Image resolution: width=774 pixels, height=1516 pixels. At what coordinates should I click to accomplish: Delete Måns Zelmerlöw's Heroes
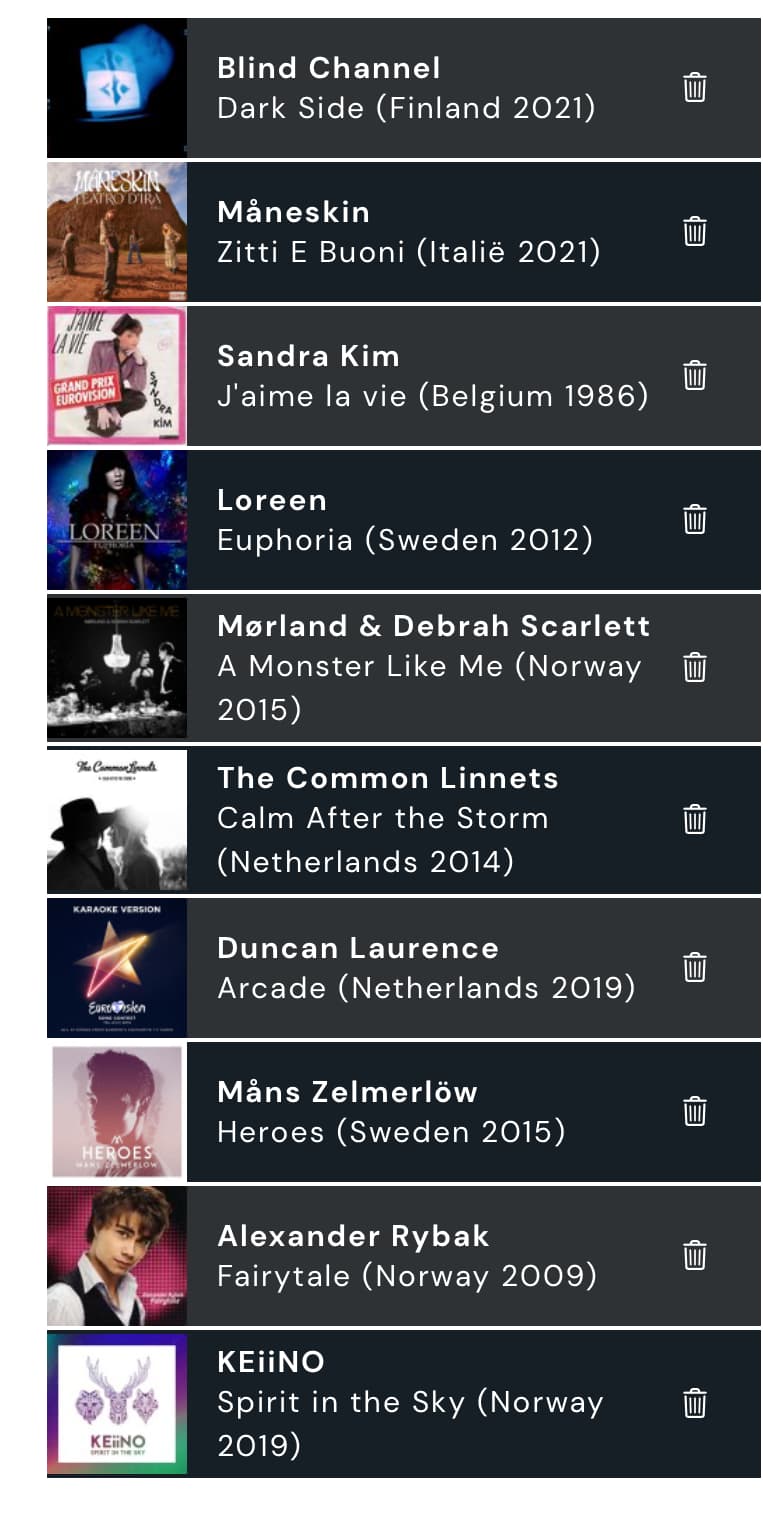695,1112
